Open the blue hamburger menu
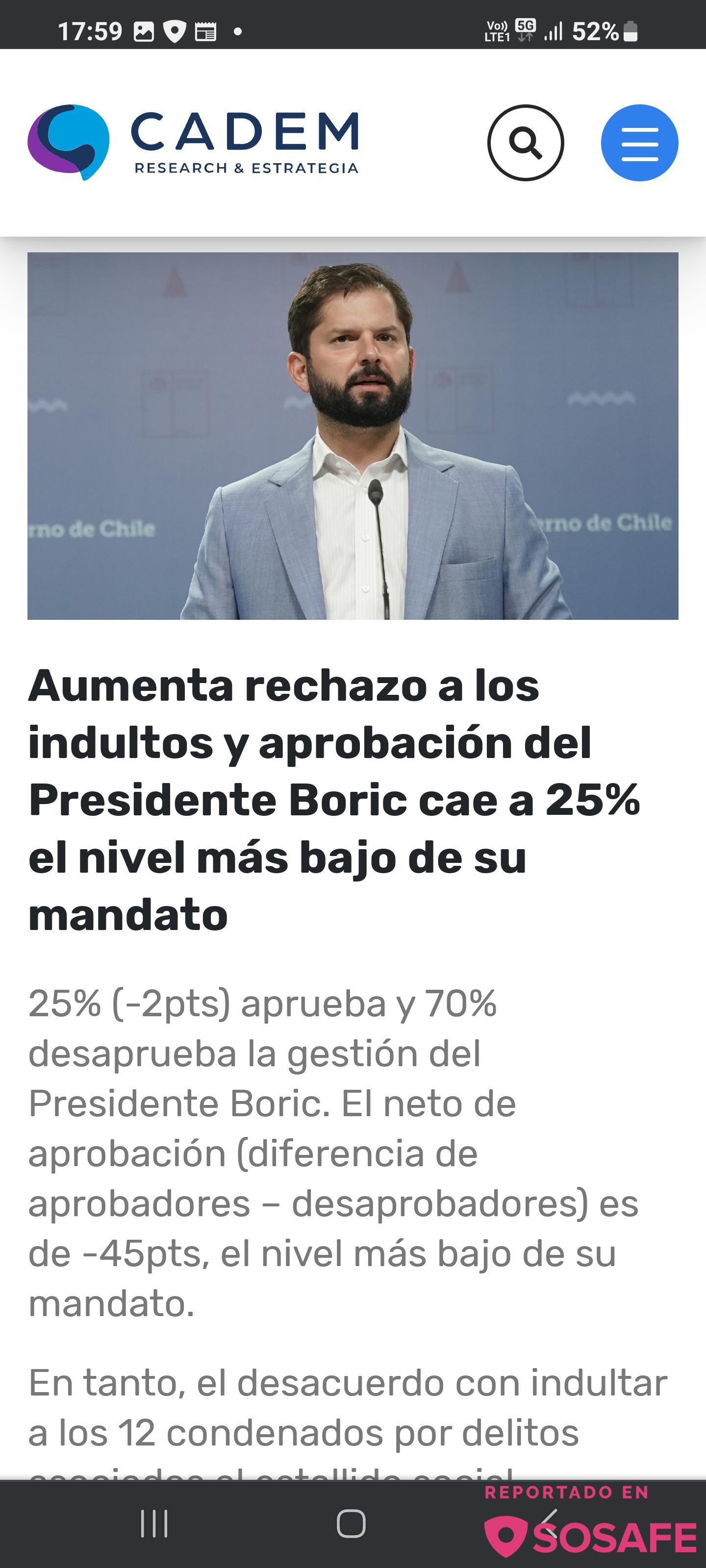 pos(639,143)
